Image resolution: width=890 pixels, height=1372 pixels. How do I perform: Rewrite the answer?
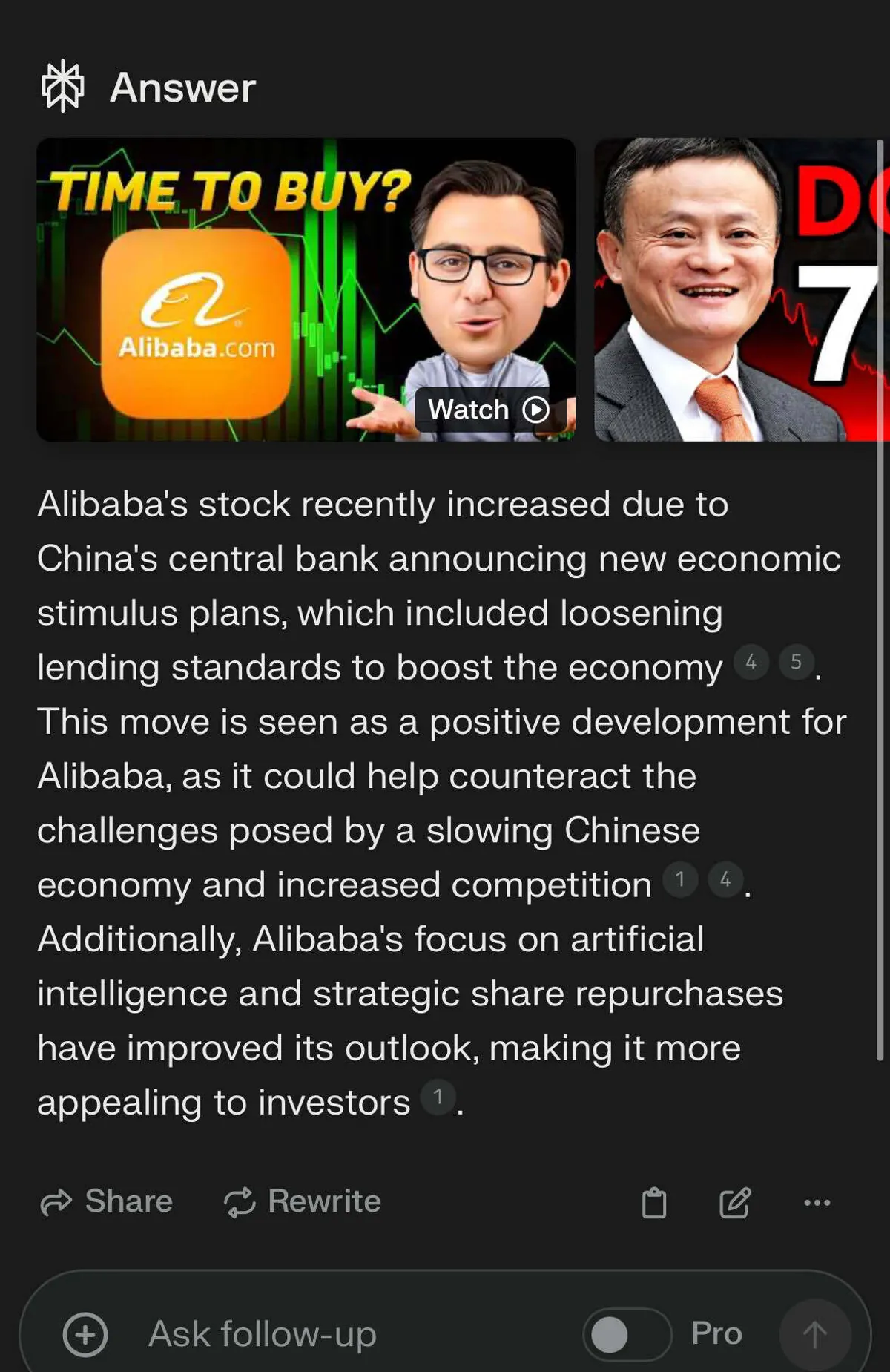303,1201
